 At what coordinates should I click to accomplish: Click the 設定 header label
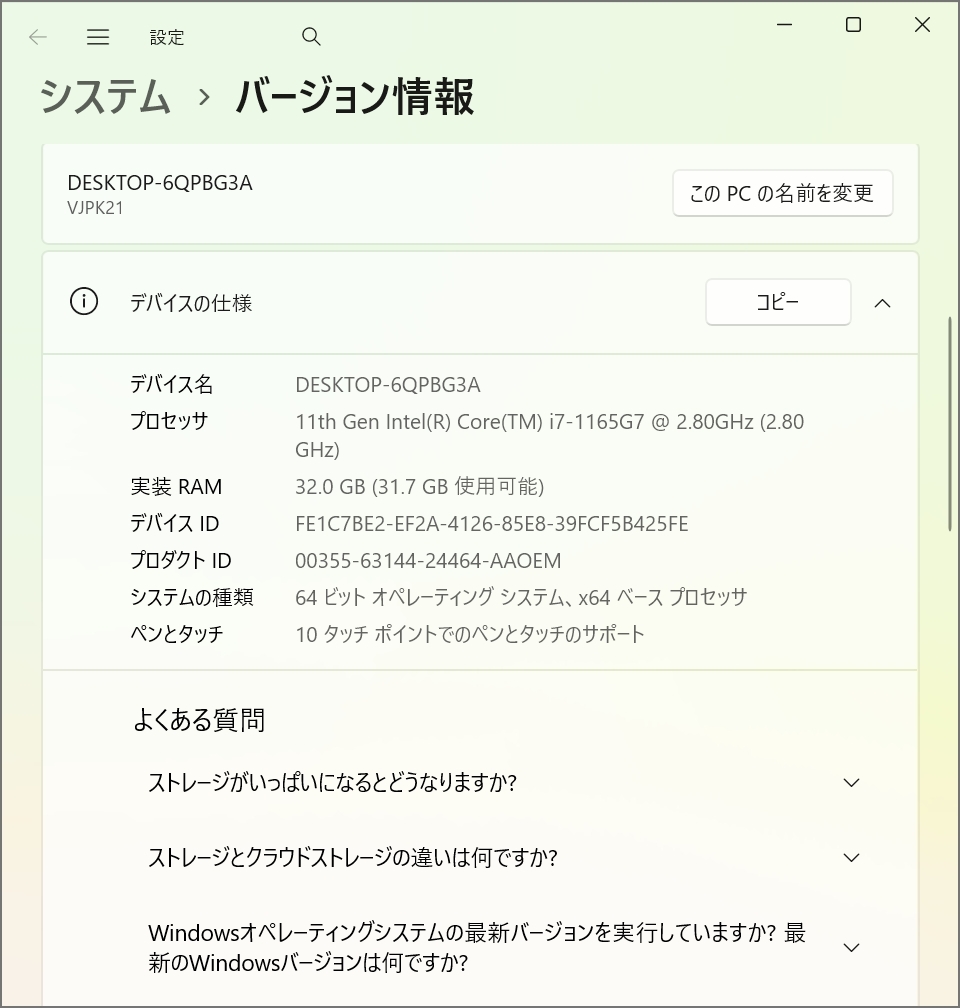tap(167, 37)
